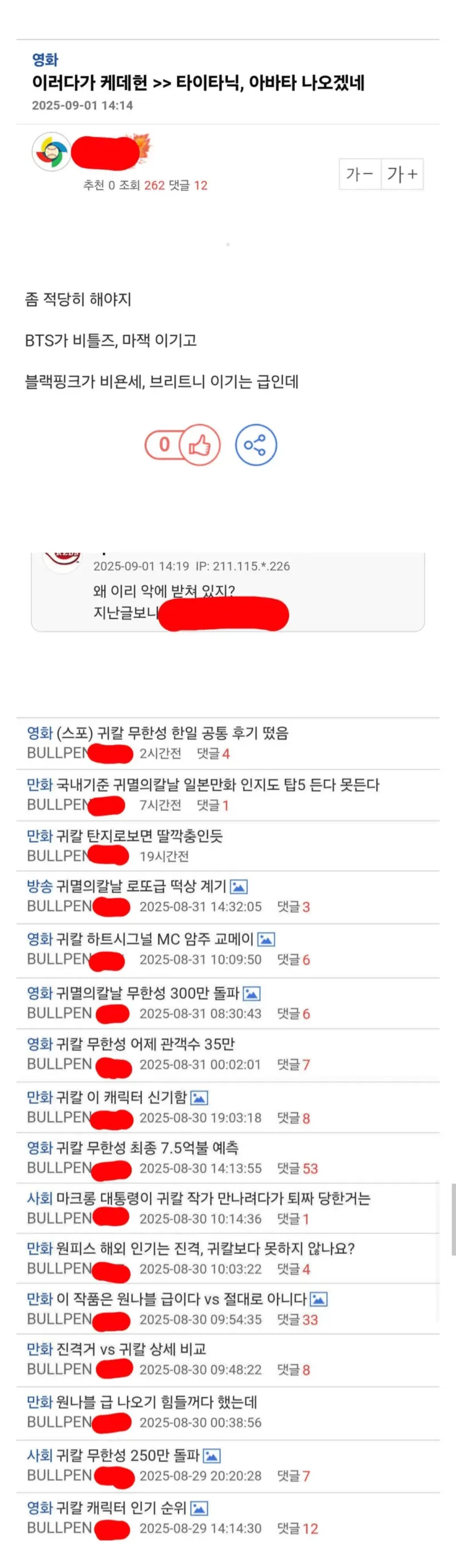Open post 원피스 해외 인기는 진격, 귀칼보다

(x=205, y=1249)
